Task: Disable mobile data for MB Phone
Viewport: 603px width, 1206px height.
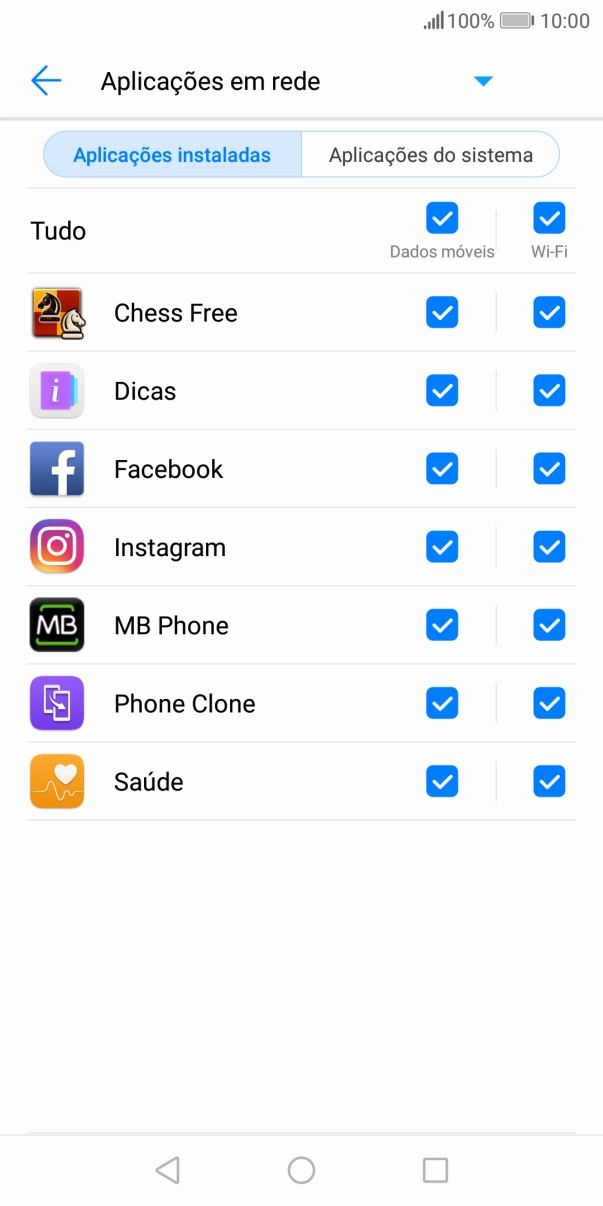Action: coord(442,625)
